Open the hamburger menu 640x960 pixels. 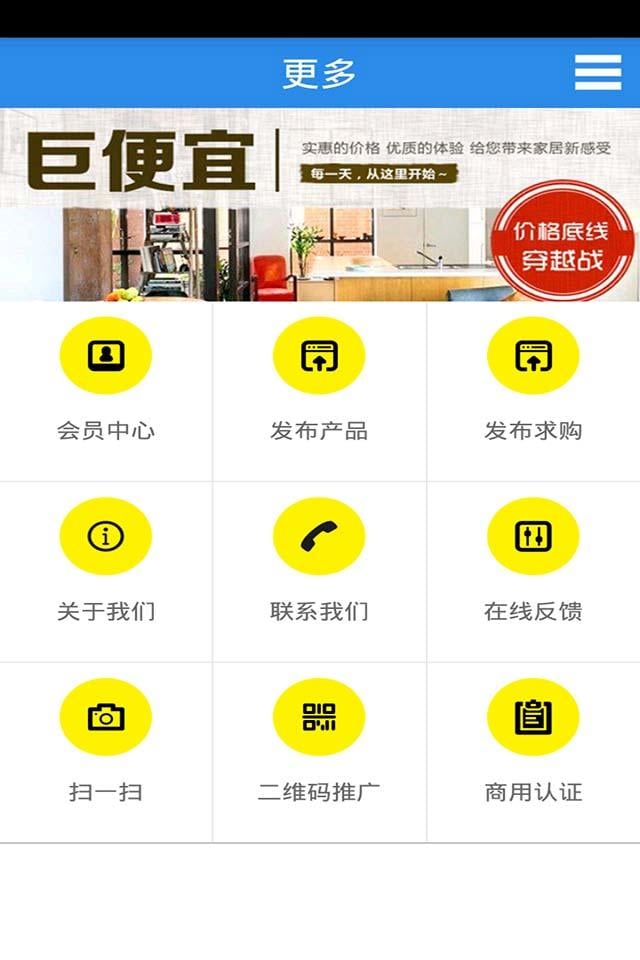point(598,72)
